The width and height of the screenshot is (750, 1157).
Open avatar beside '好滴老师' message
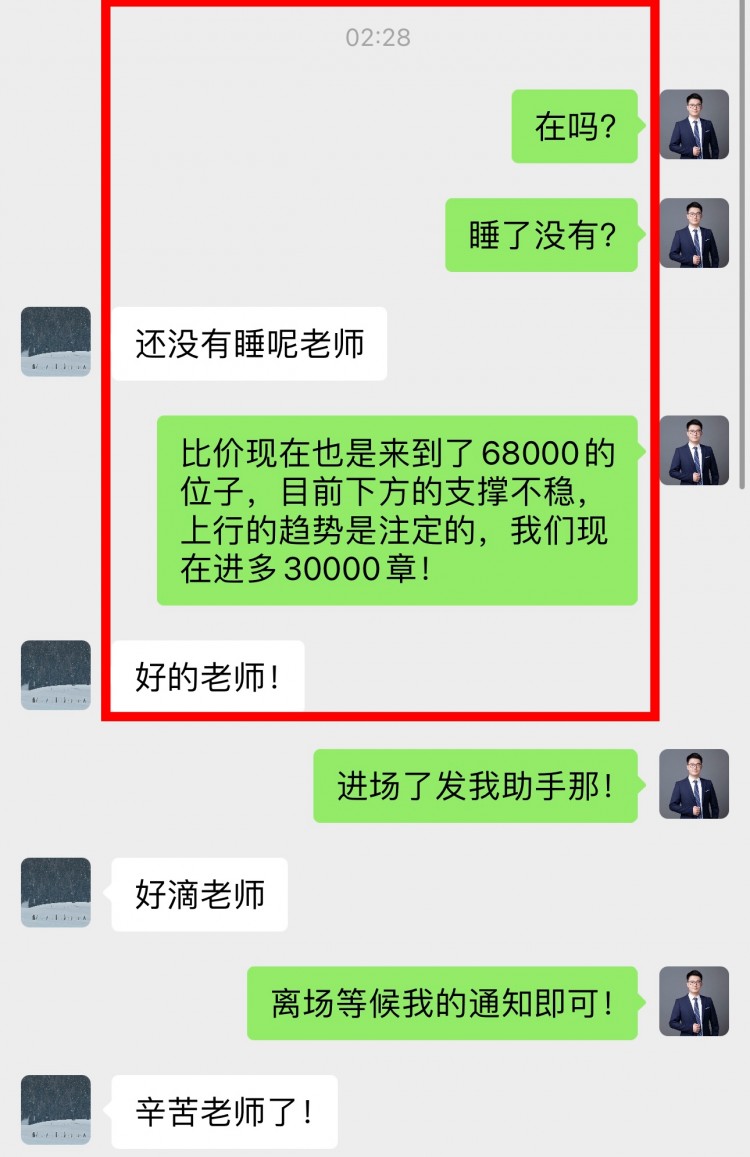tap(56, 892)
